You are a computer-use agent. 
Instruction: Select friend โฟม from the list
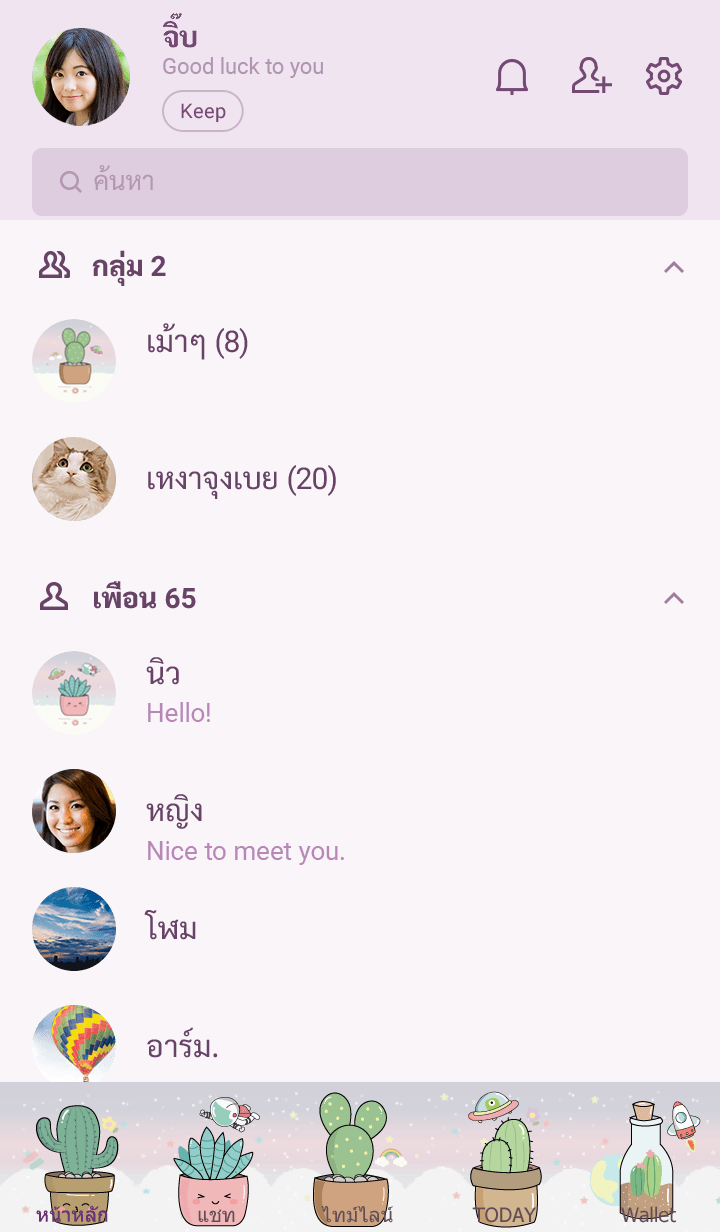(x=171, y=929)
